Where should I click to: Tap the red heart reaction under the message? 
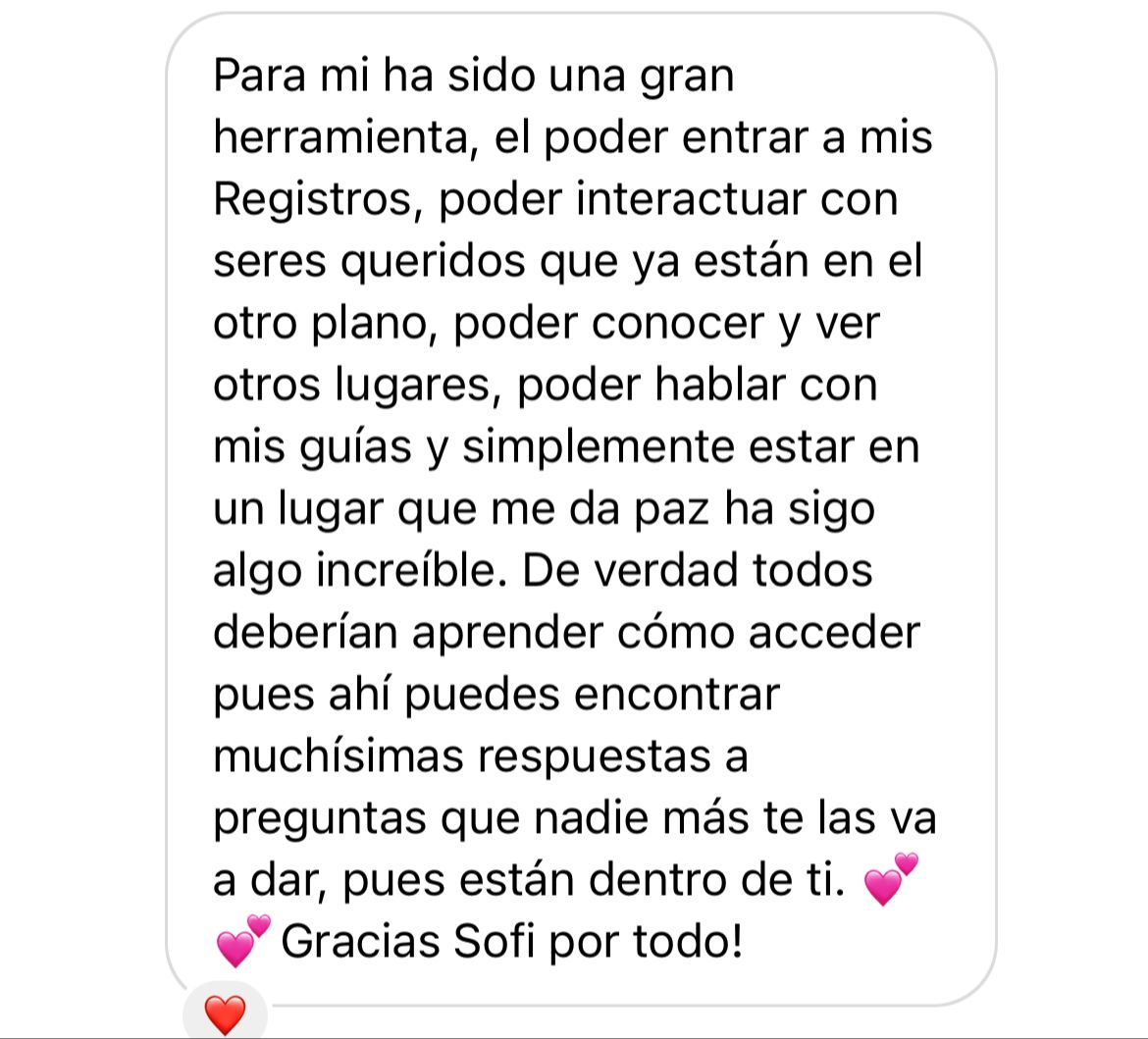click(225, 1013)
